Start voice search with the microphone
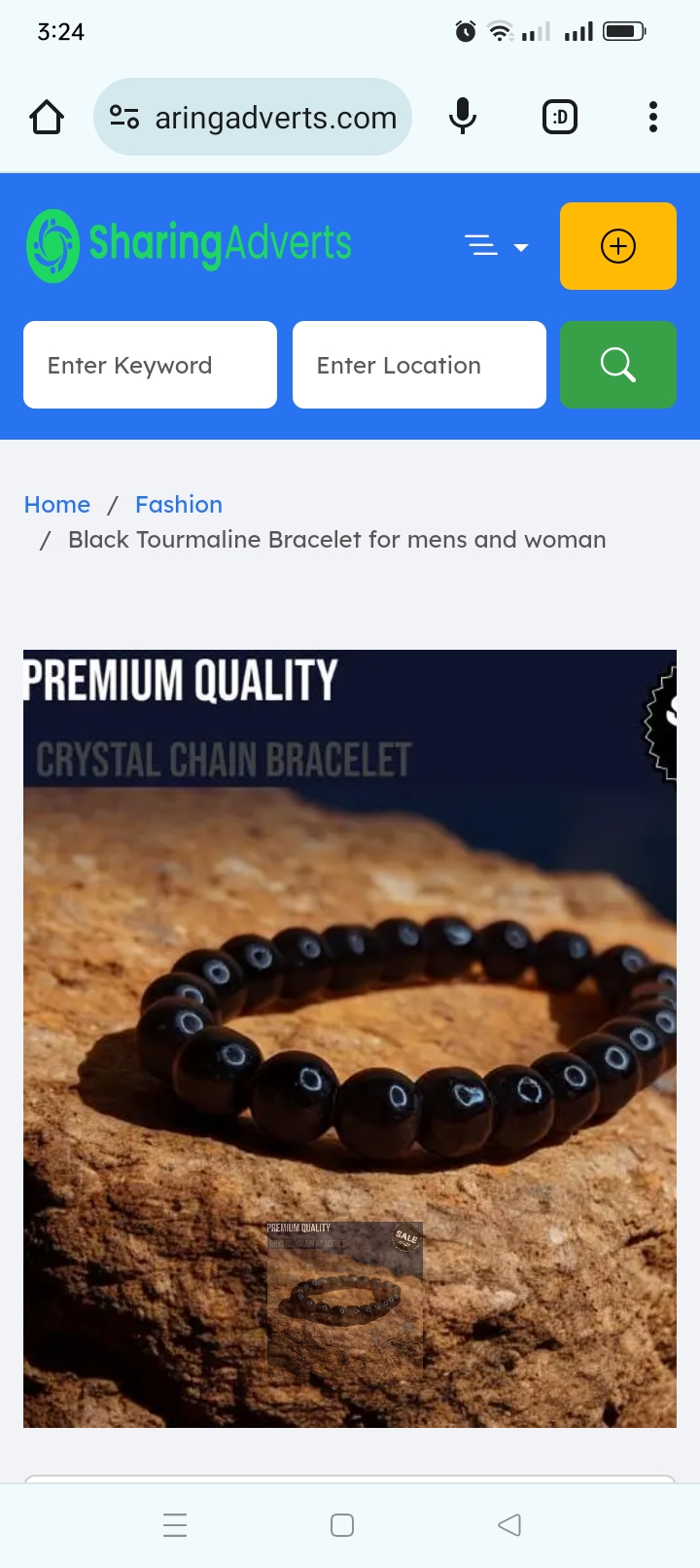The height and width of the screenshot is (1568, 700). (x=463, y=118)
